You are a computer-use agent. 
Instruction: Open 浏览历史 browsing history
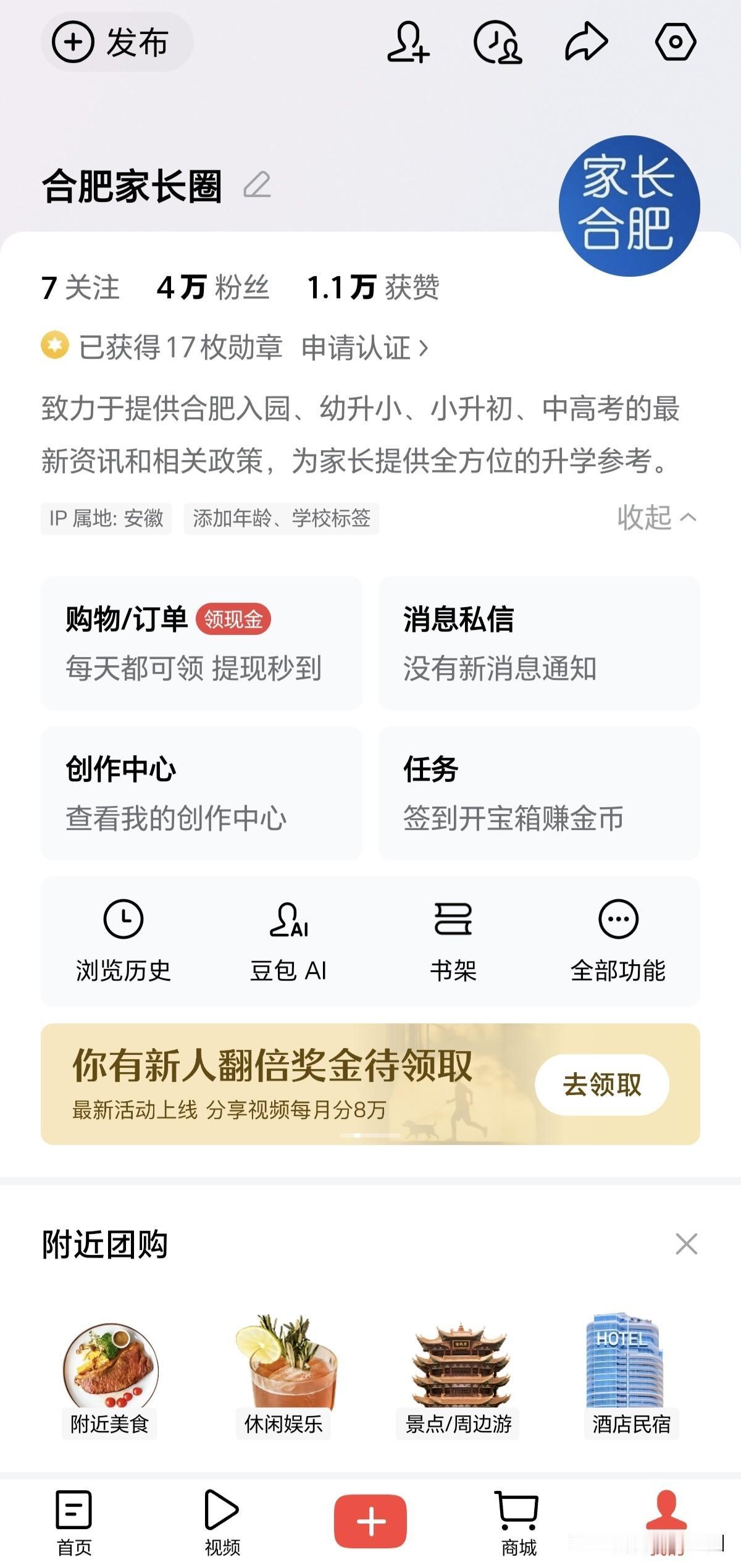pos(124,939)
